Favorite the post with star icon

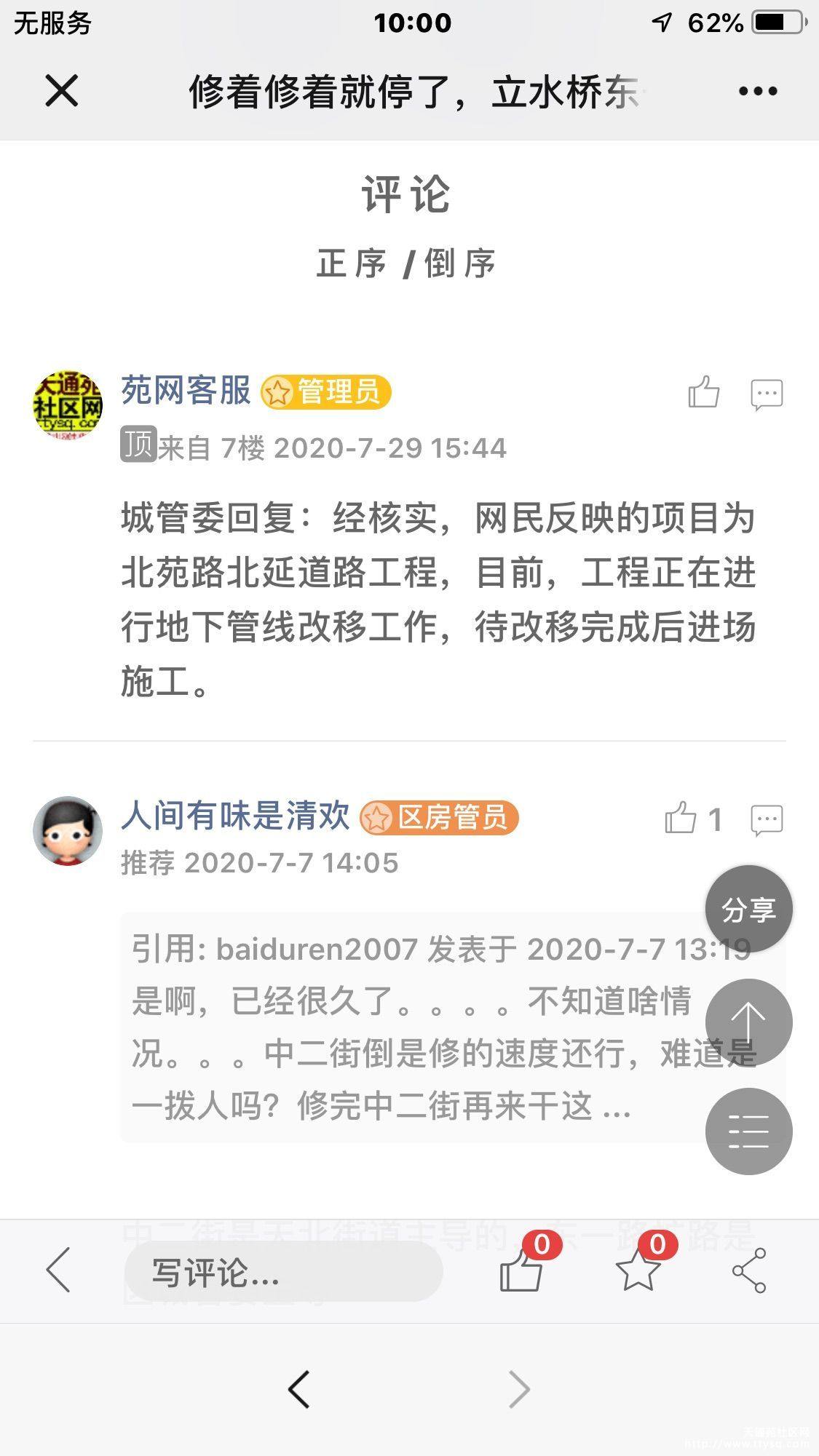[638, 1270]
